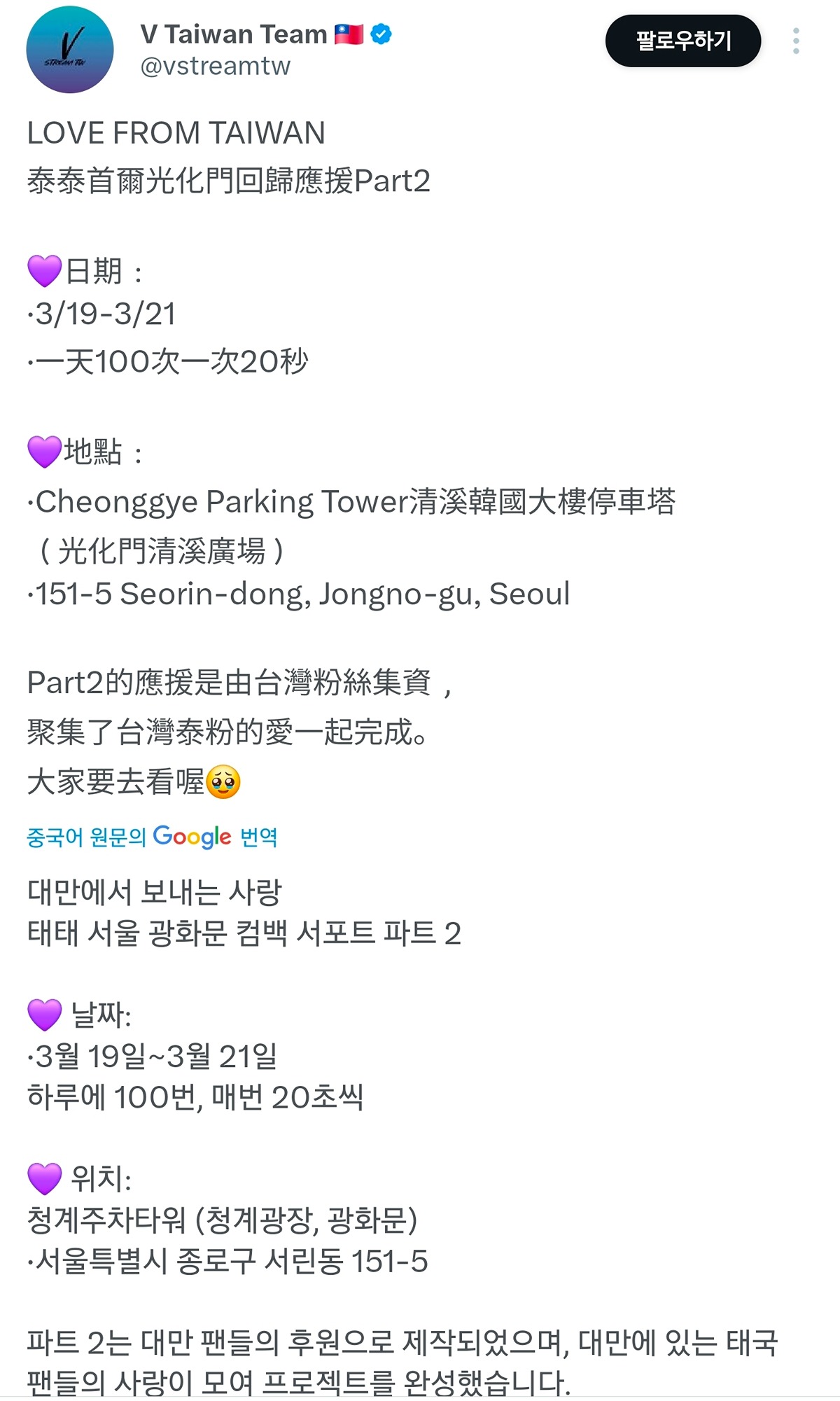Open V Taiwan Team's profile picture
Image resolution: width=840 pixels, height=1401 pixels.
coord(70,50)
